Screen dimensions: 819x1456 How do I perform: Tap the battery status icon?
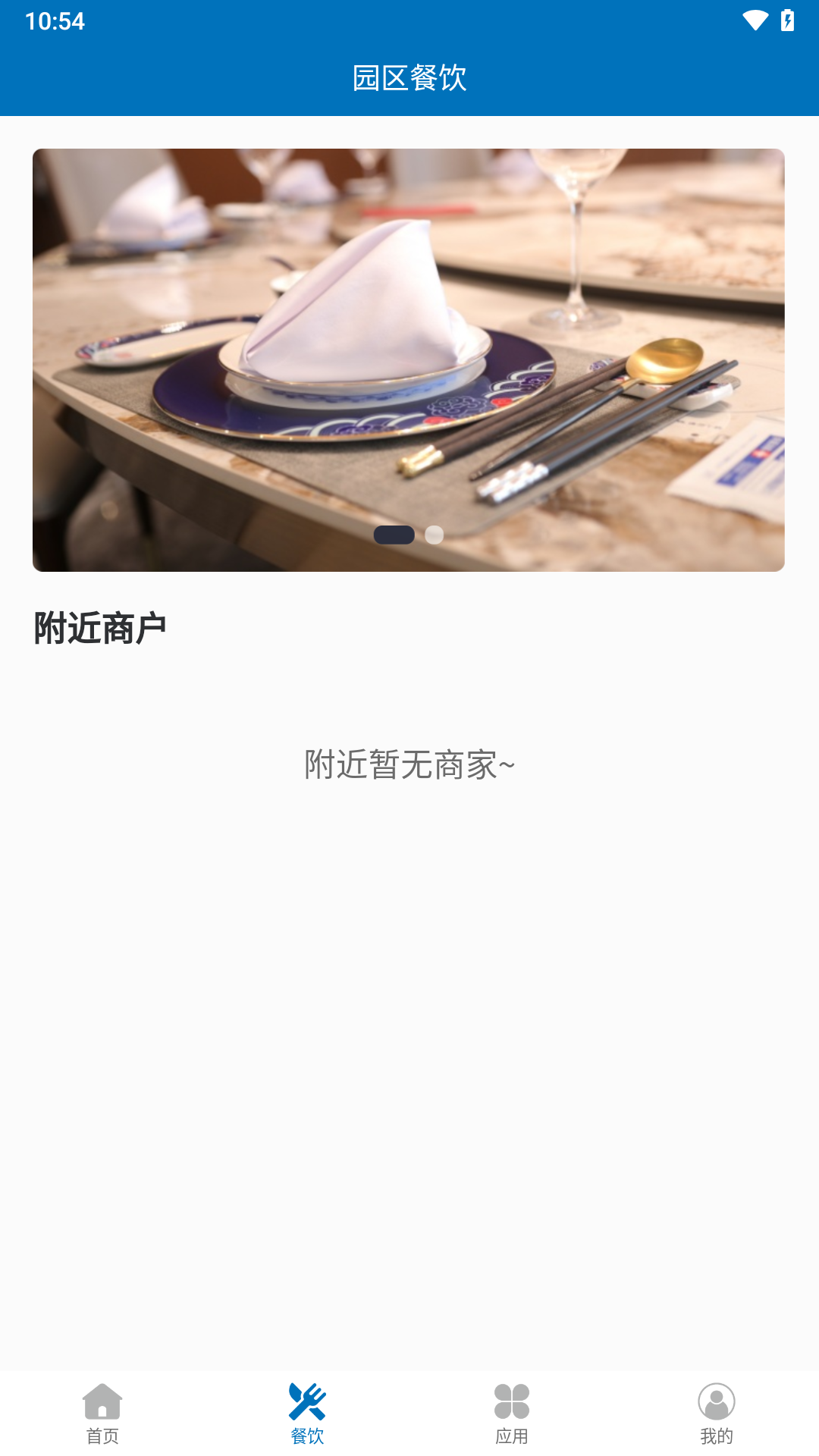click(786, 22)
